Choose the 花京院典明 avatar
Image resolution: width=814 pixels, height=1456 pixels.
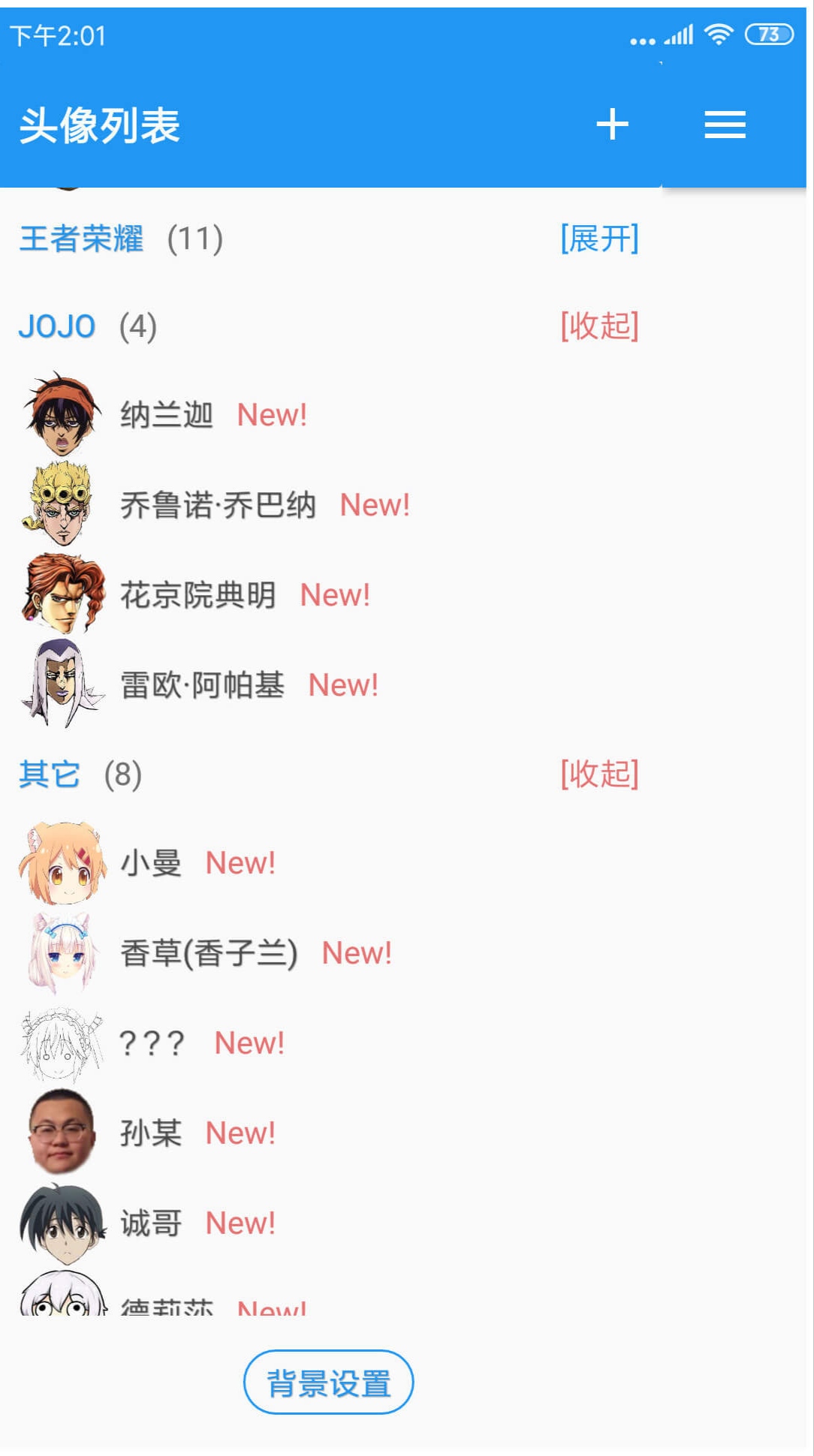pos(62,594)
